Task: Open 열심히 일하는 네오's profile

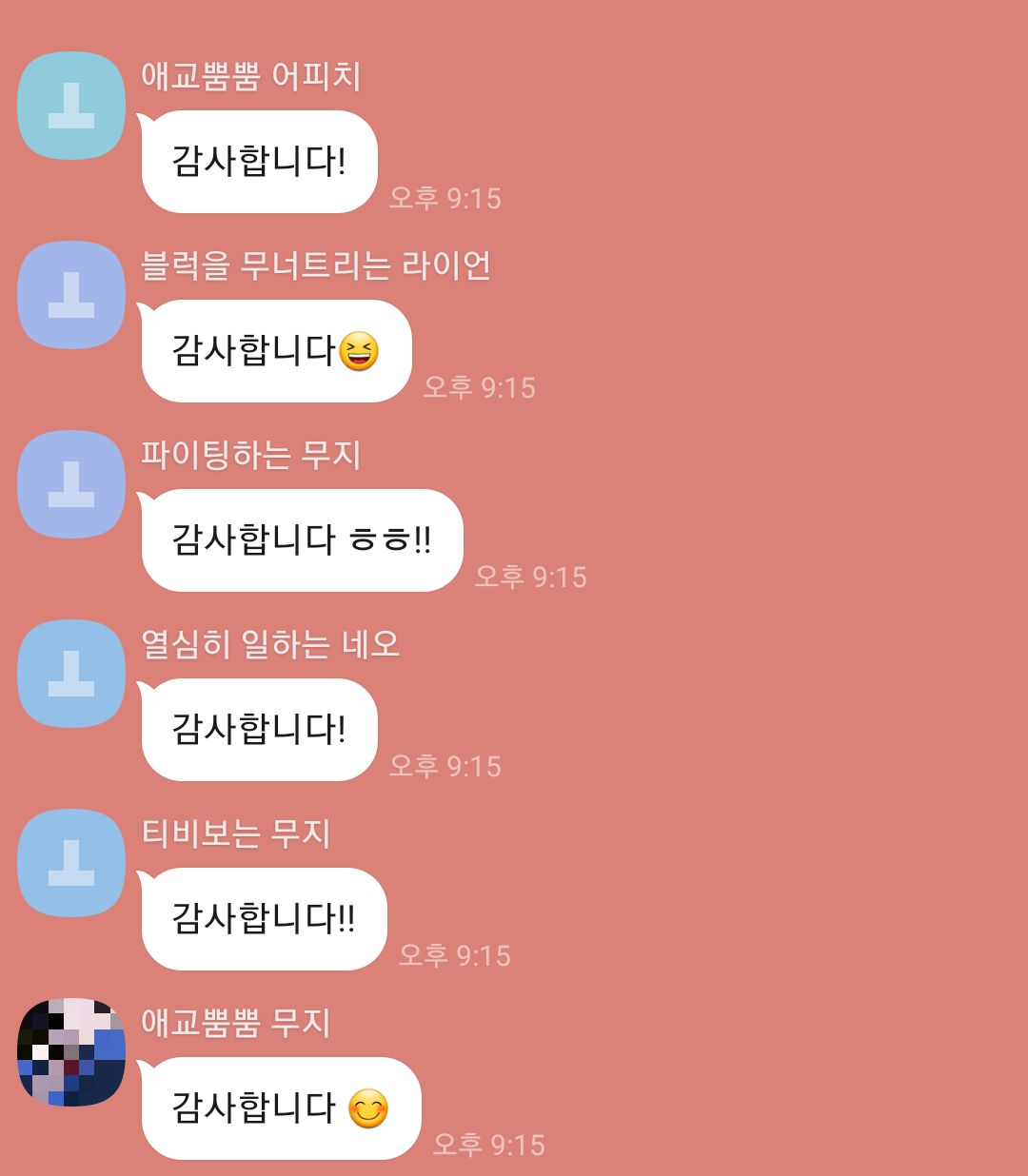Action: click(71, 674)
